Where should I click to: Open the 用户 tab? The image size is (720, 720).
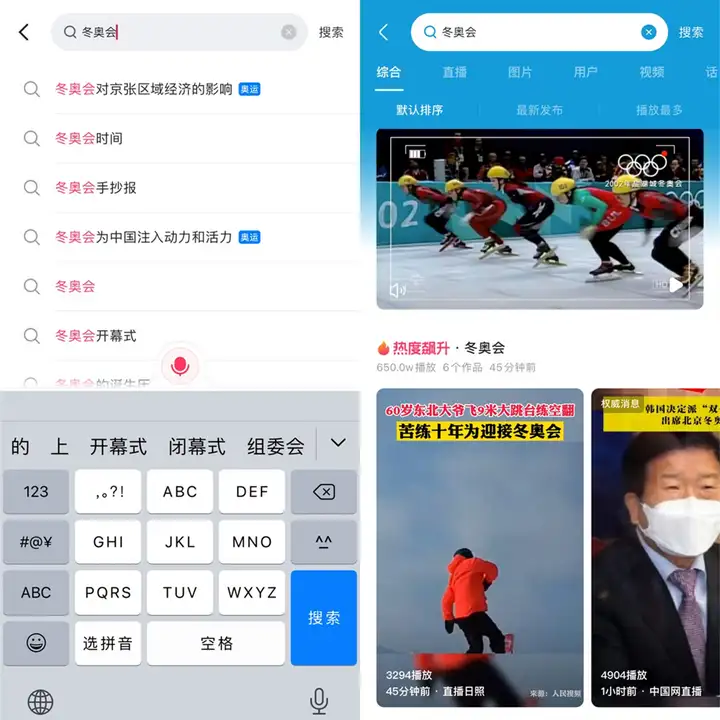[586, 72]
